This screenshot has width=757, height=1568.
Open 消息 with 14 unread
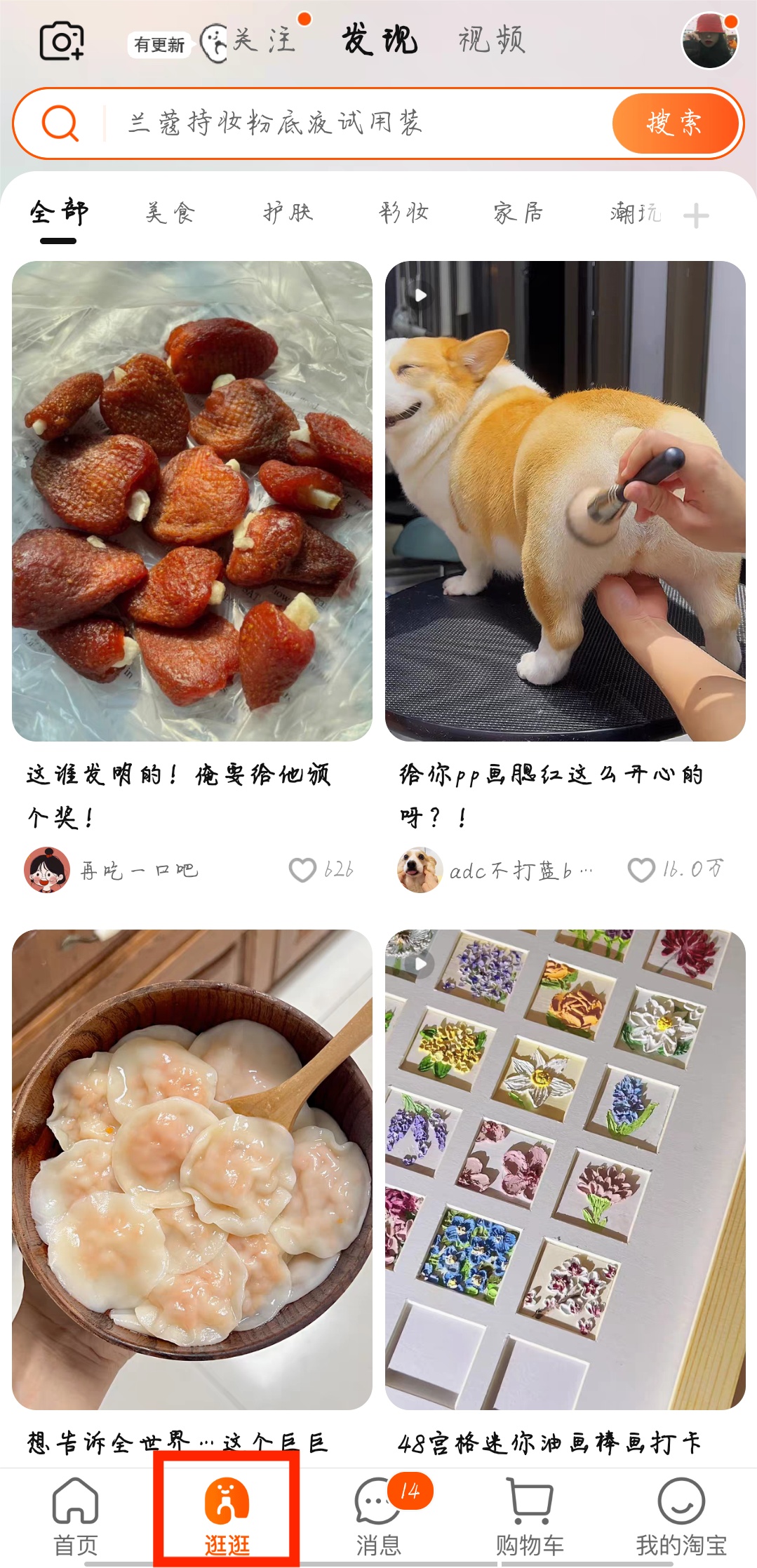(x=379, y=1516)
